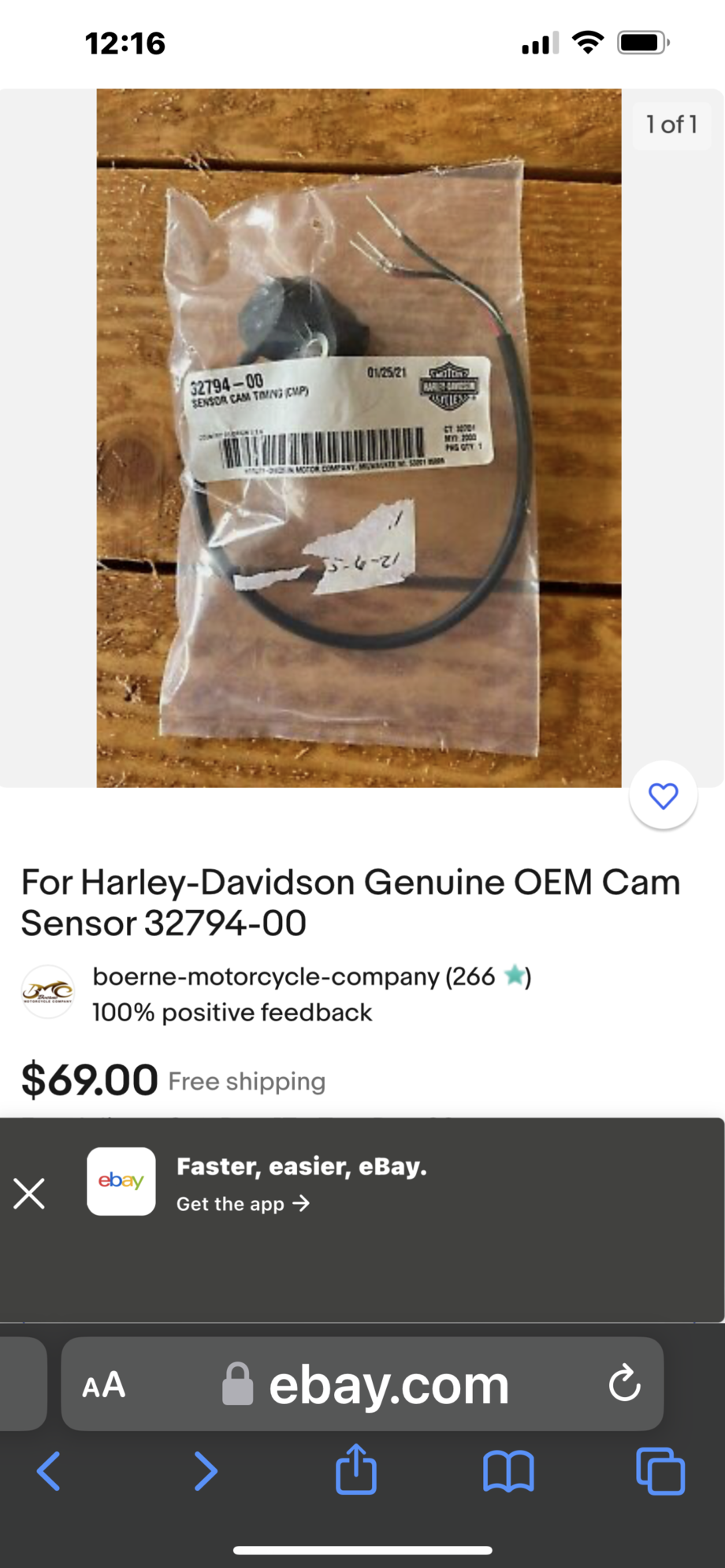Open the cam sensor product photo
Screen dimensions: 725x1568
click(x=359, y=437)
